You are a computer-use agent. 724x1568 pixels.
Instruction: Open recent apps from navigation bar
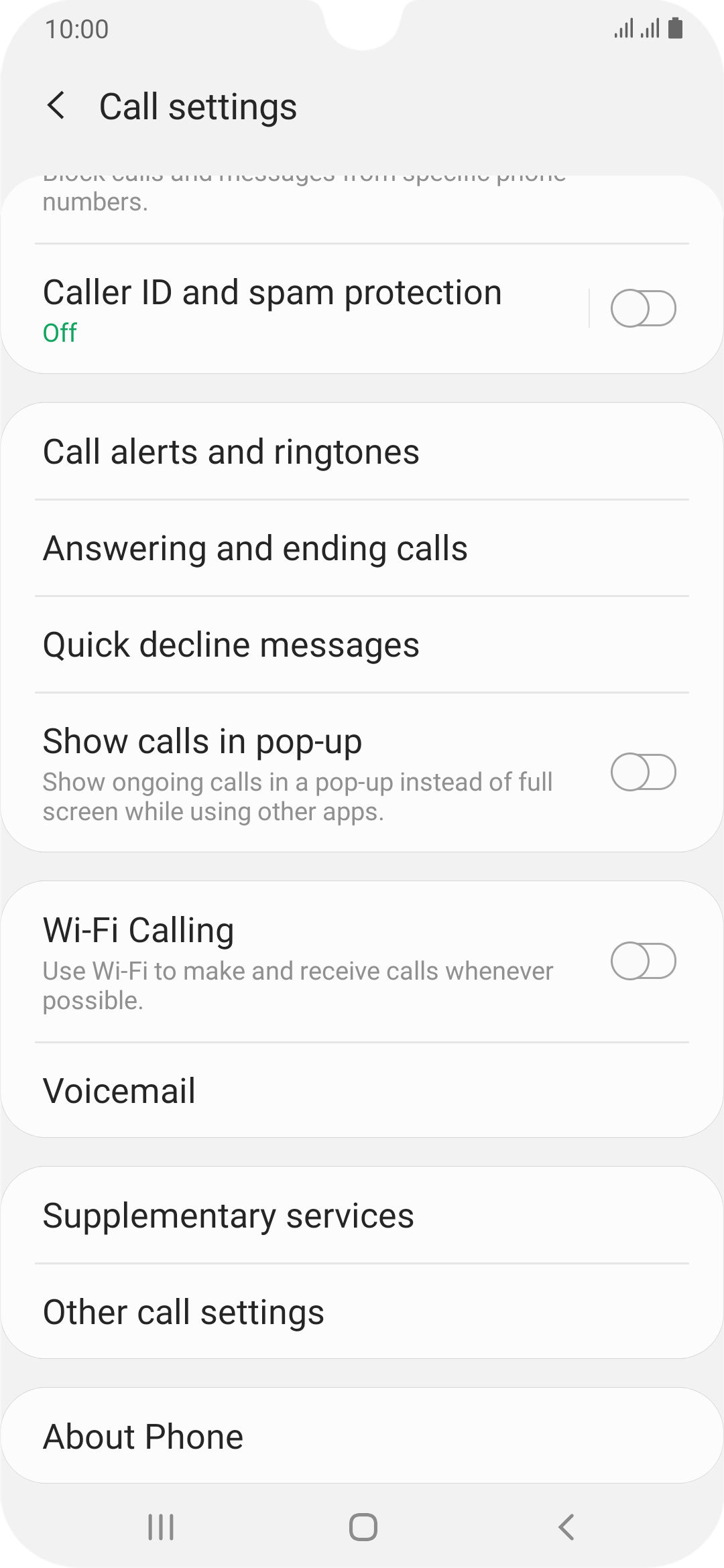[161, 1528]
